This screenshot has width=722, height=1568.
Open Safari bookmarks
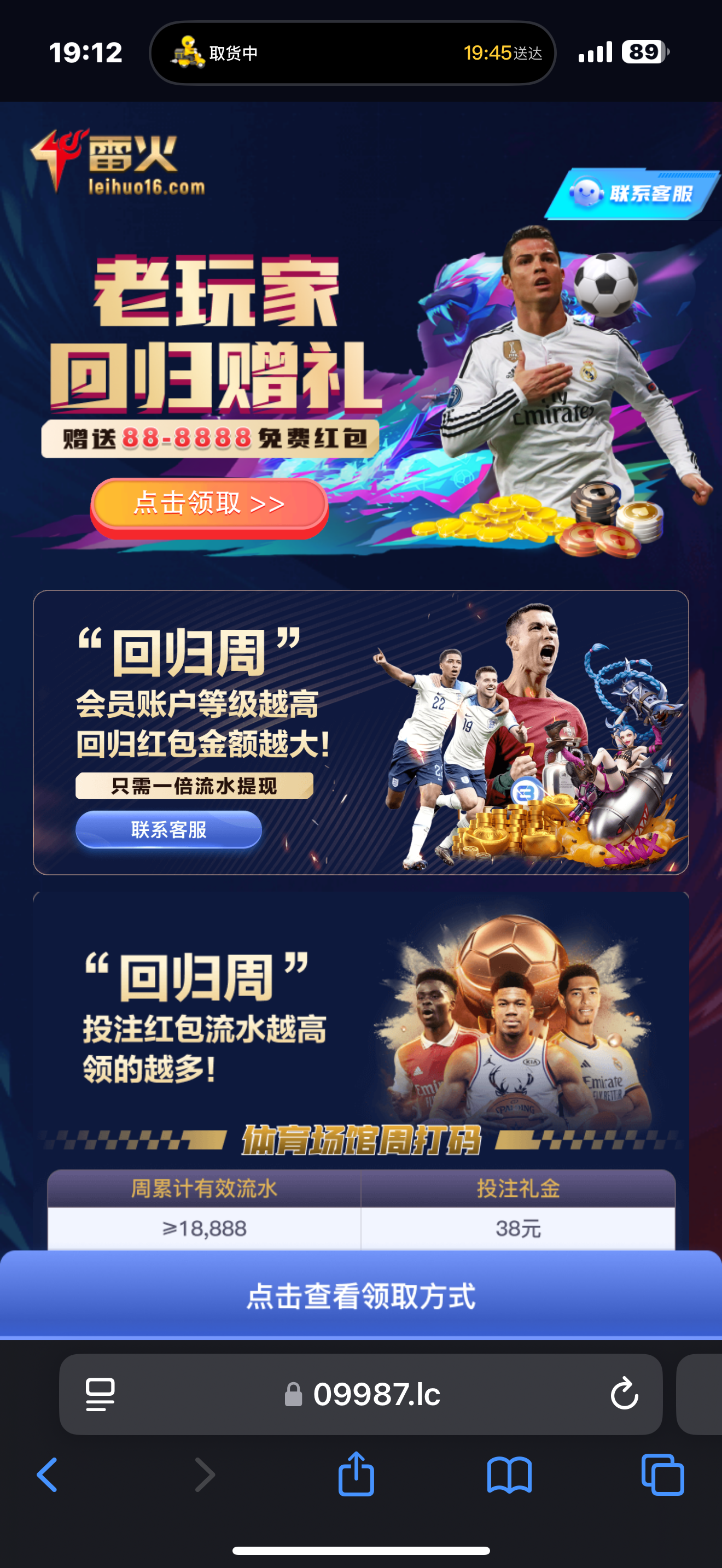pos(509,1475)
